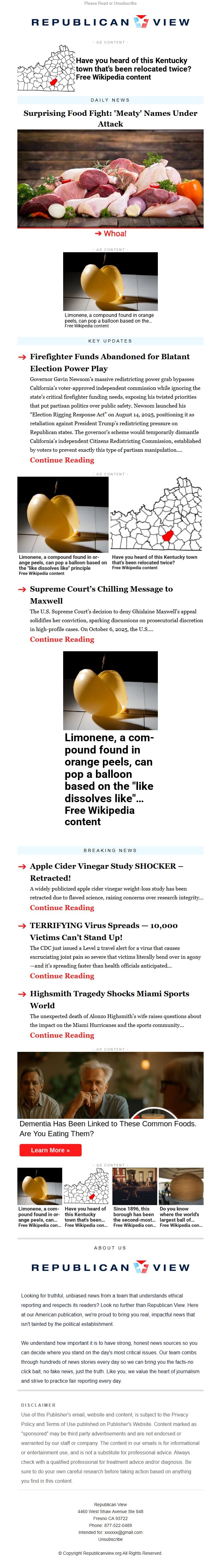Continue Reading the Highsmith Tragedy story
The width and height of the screenshot is (221, 1568).
[x=62, y=1035]
